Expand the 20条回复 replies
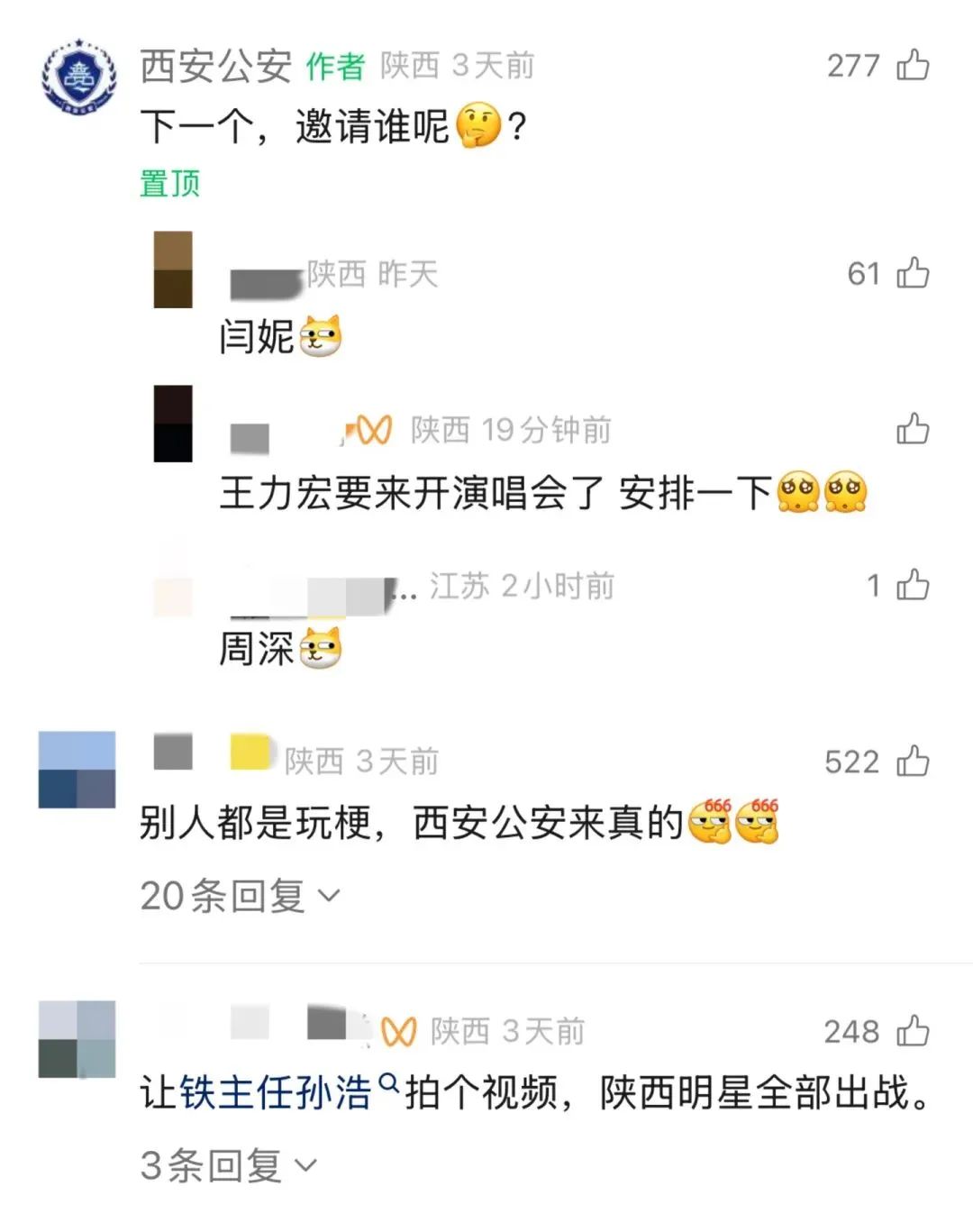 coord(240,896)
